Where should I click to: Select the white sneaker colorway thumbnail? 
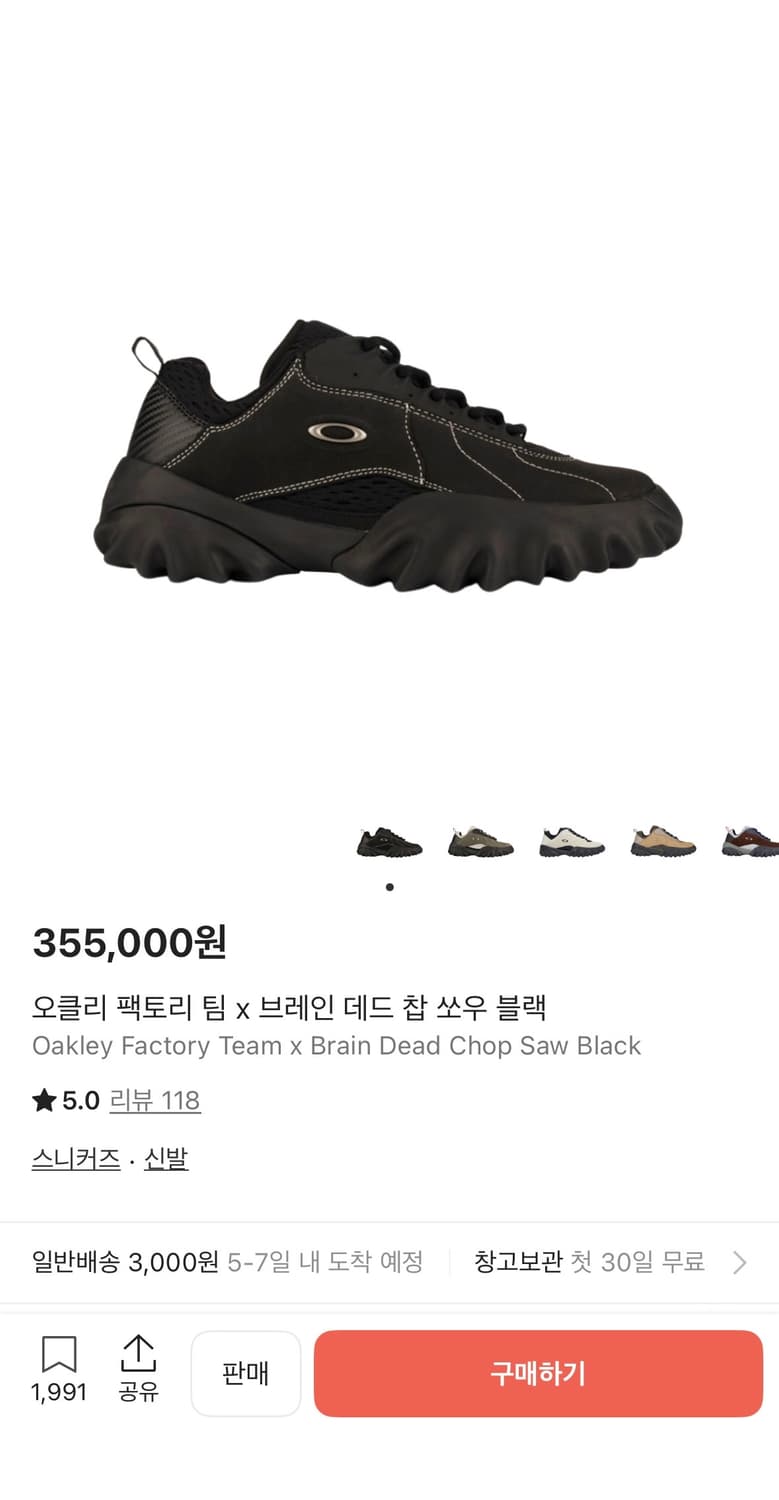(571, 843)
